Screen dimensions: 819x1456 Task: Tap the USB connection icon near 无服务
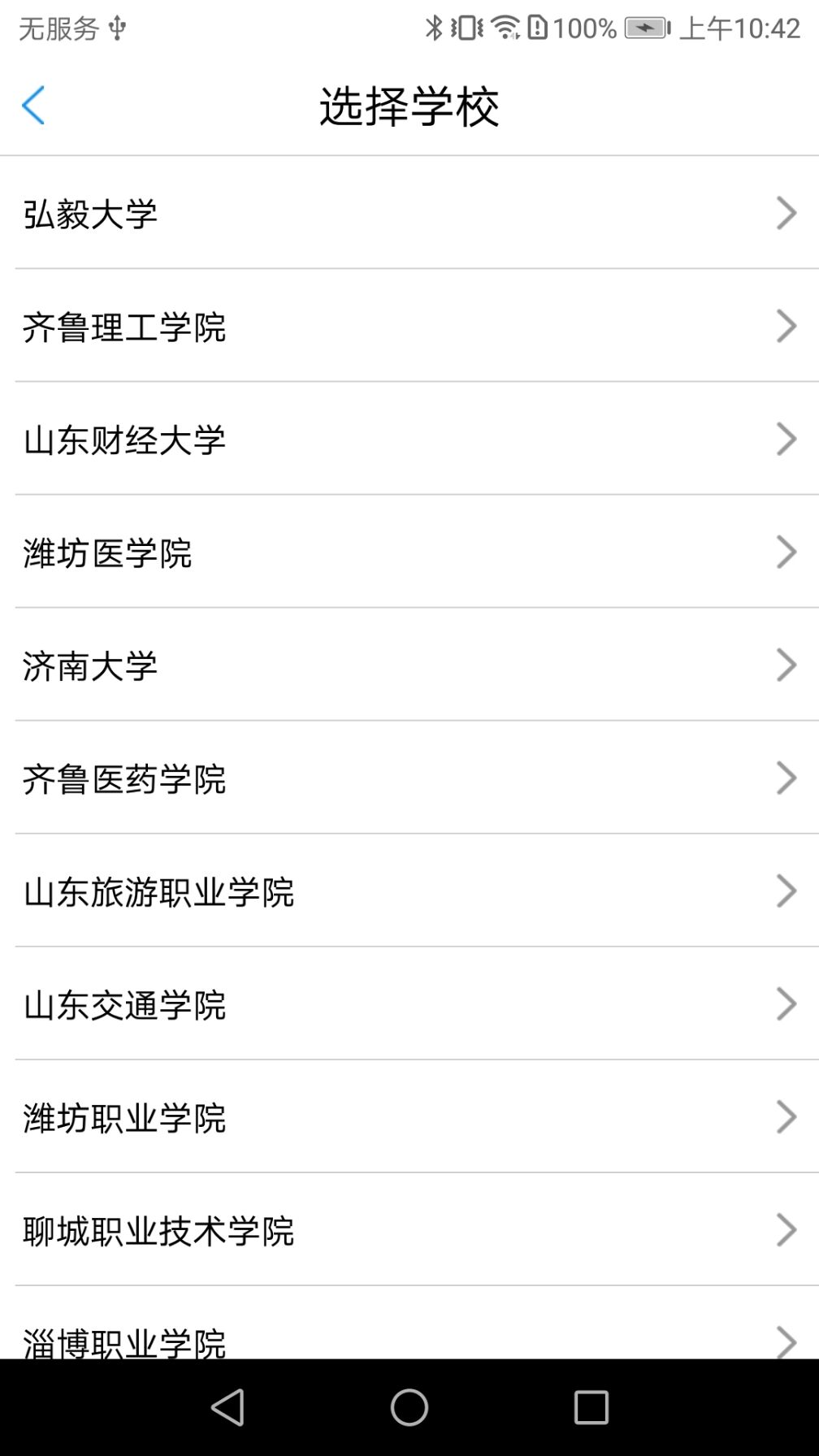[119, 27]
